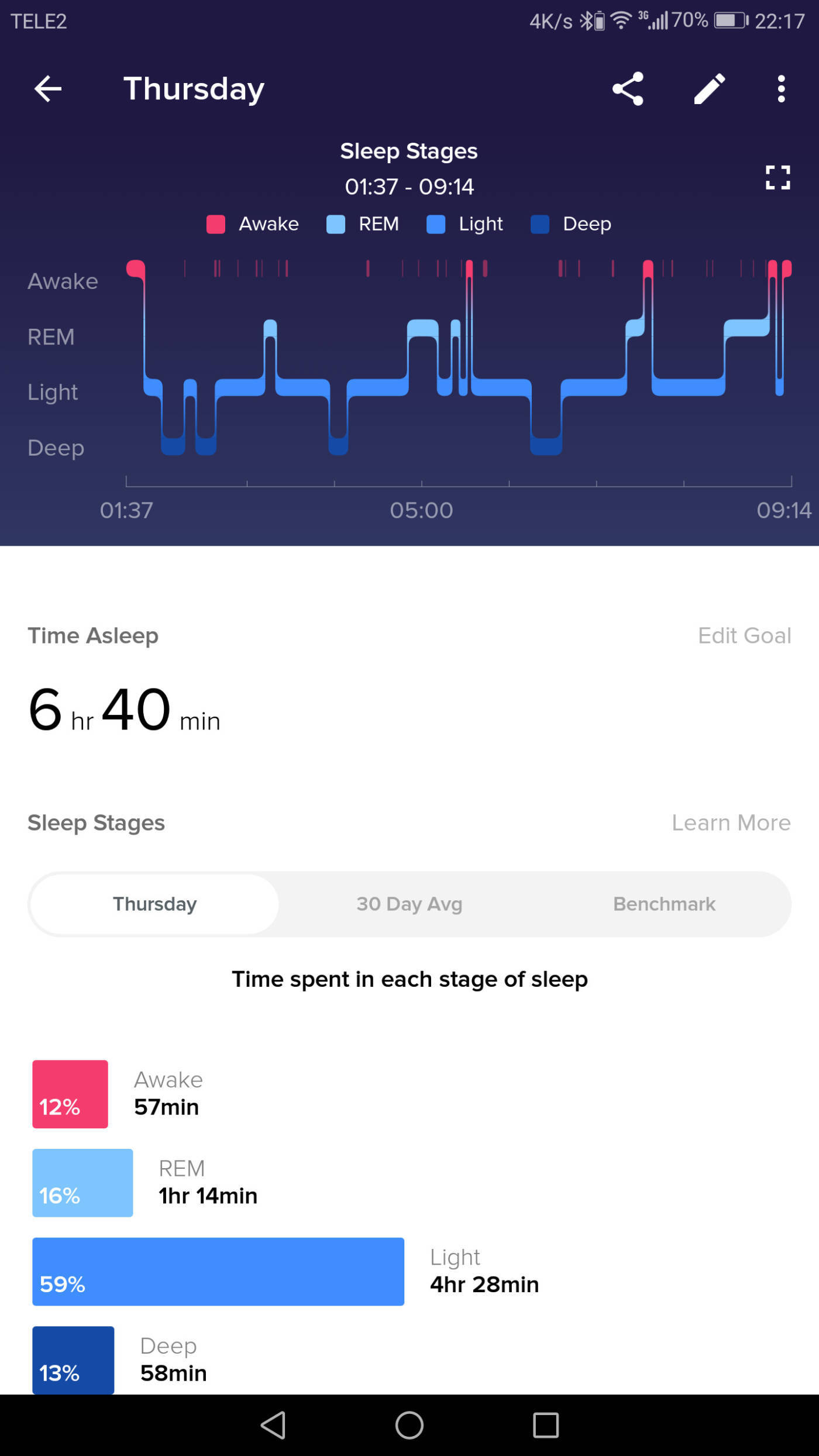This screenshot has height=1456, width=819.
Task: Expand the Sleep Stages details section
Action: click(95, 822)
